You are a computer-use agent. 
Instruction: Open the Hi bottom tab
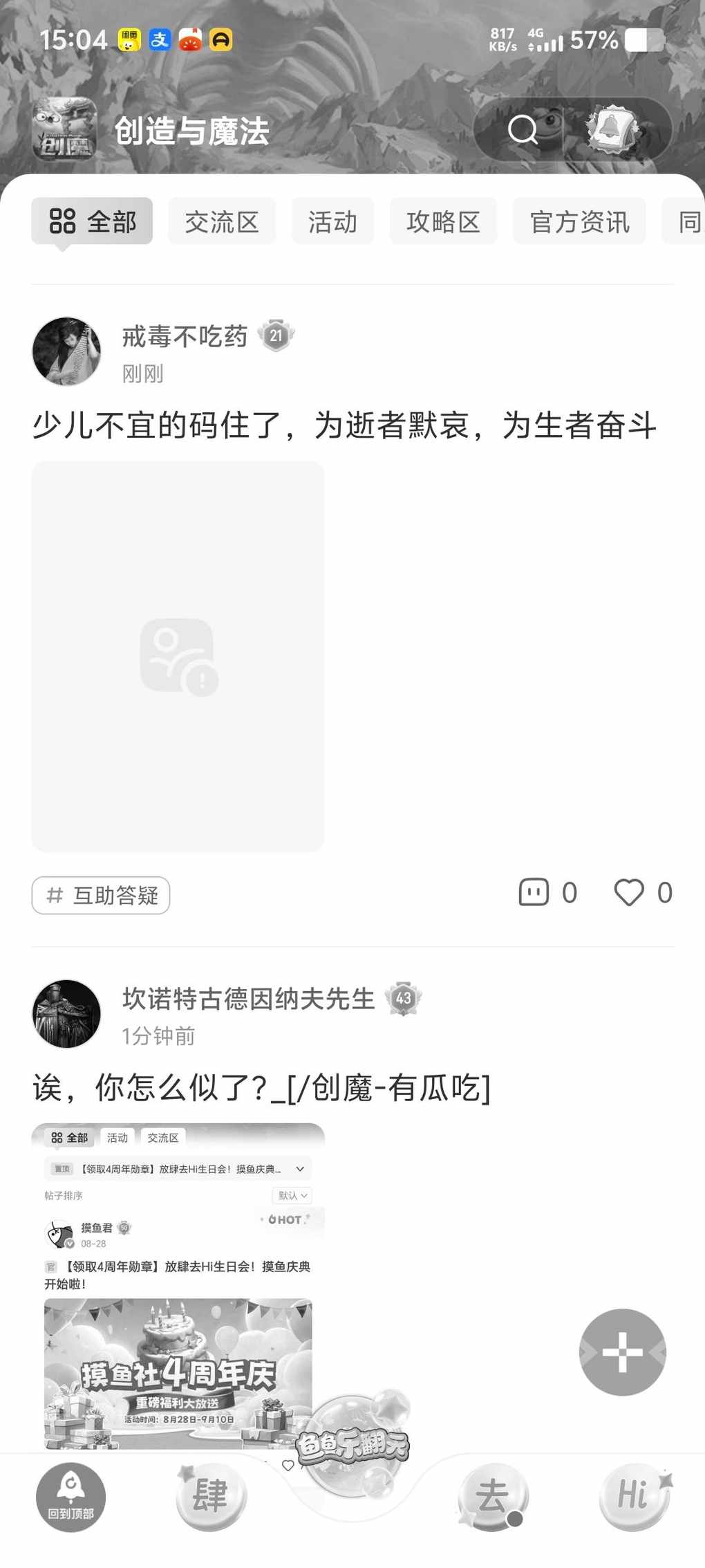[x=632, y=1495]
